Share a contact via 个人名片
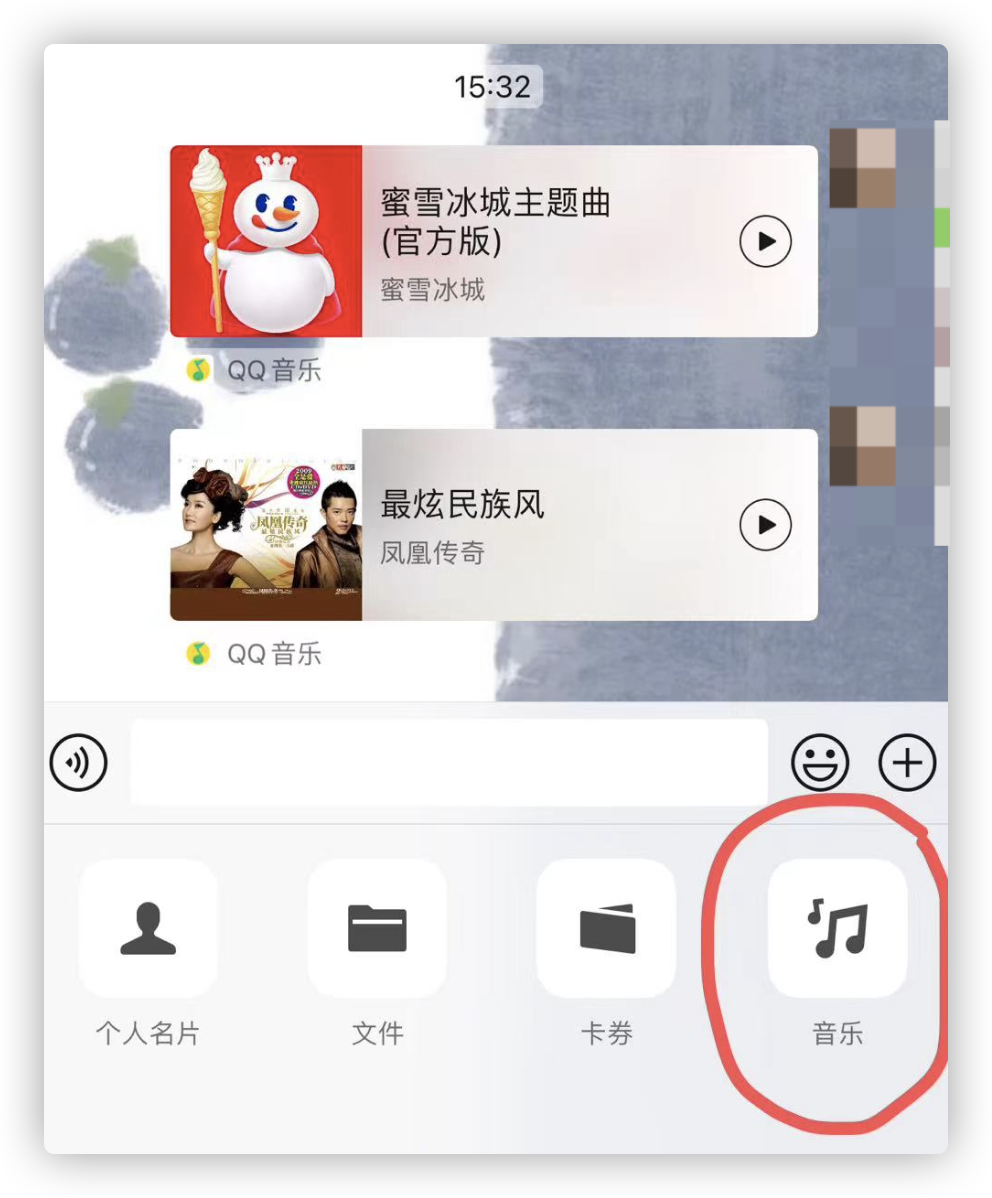The width and height of the screenshot is (992, 1198). pos(148,928)
